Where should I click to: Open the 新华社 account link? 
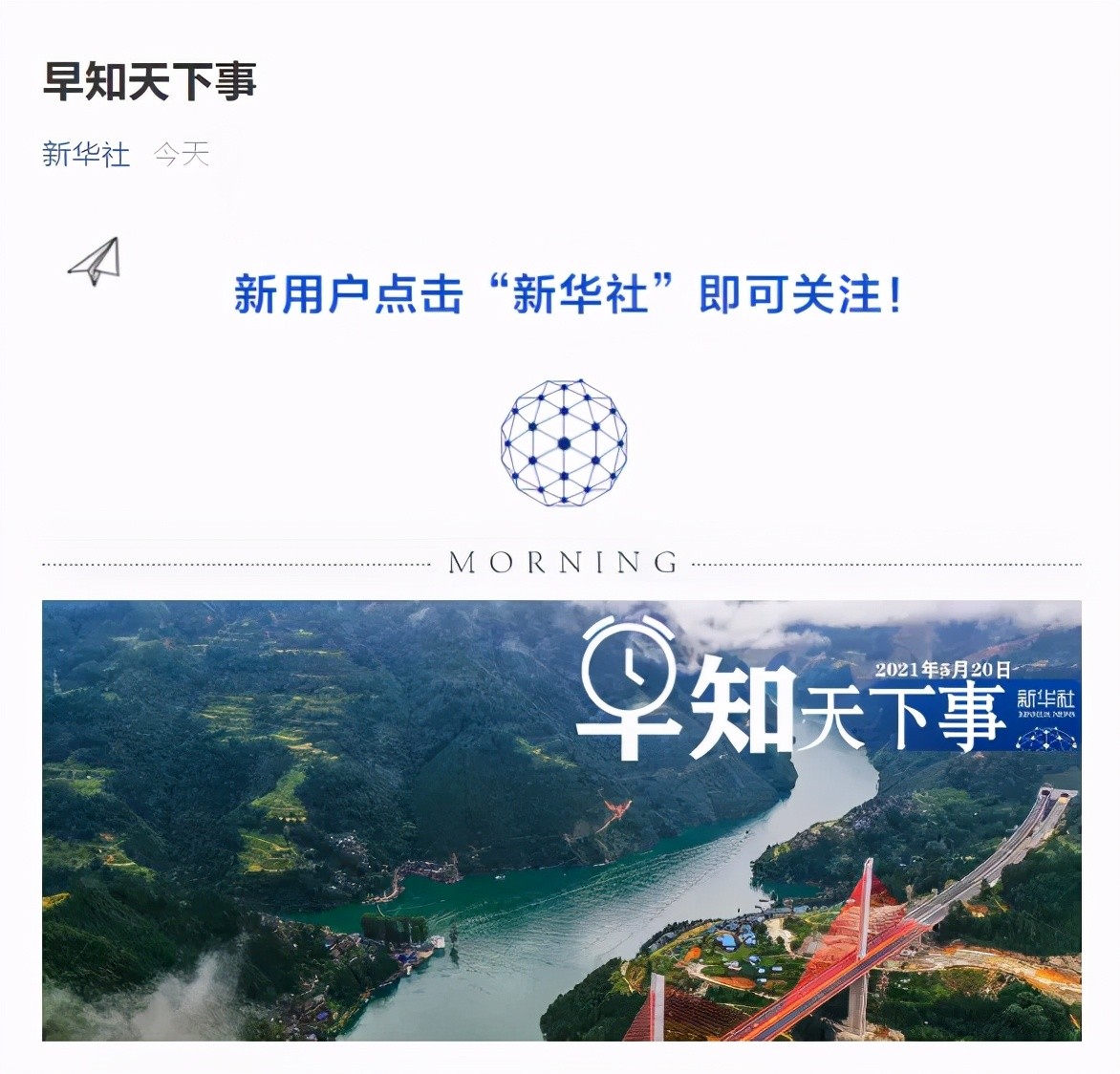[86, 154]
